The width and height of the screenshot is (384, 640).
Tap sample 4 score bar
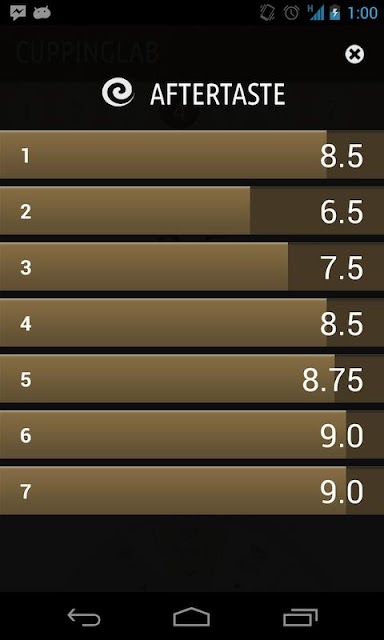pyautogui.click(x=192, y=322)
